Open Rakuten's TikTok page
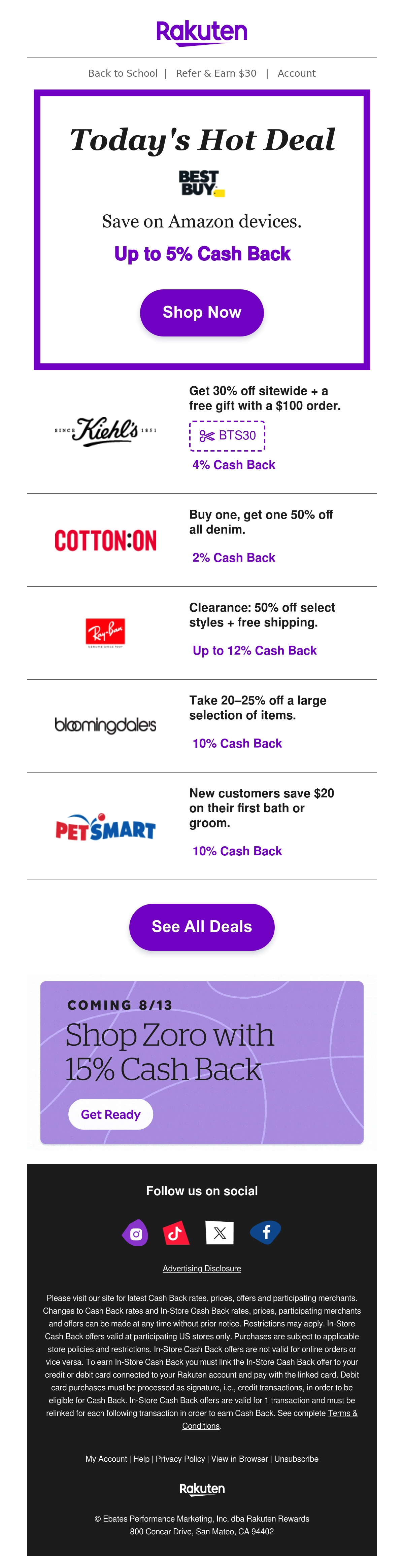404x1568 pixels. click(175, 1233)
